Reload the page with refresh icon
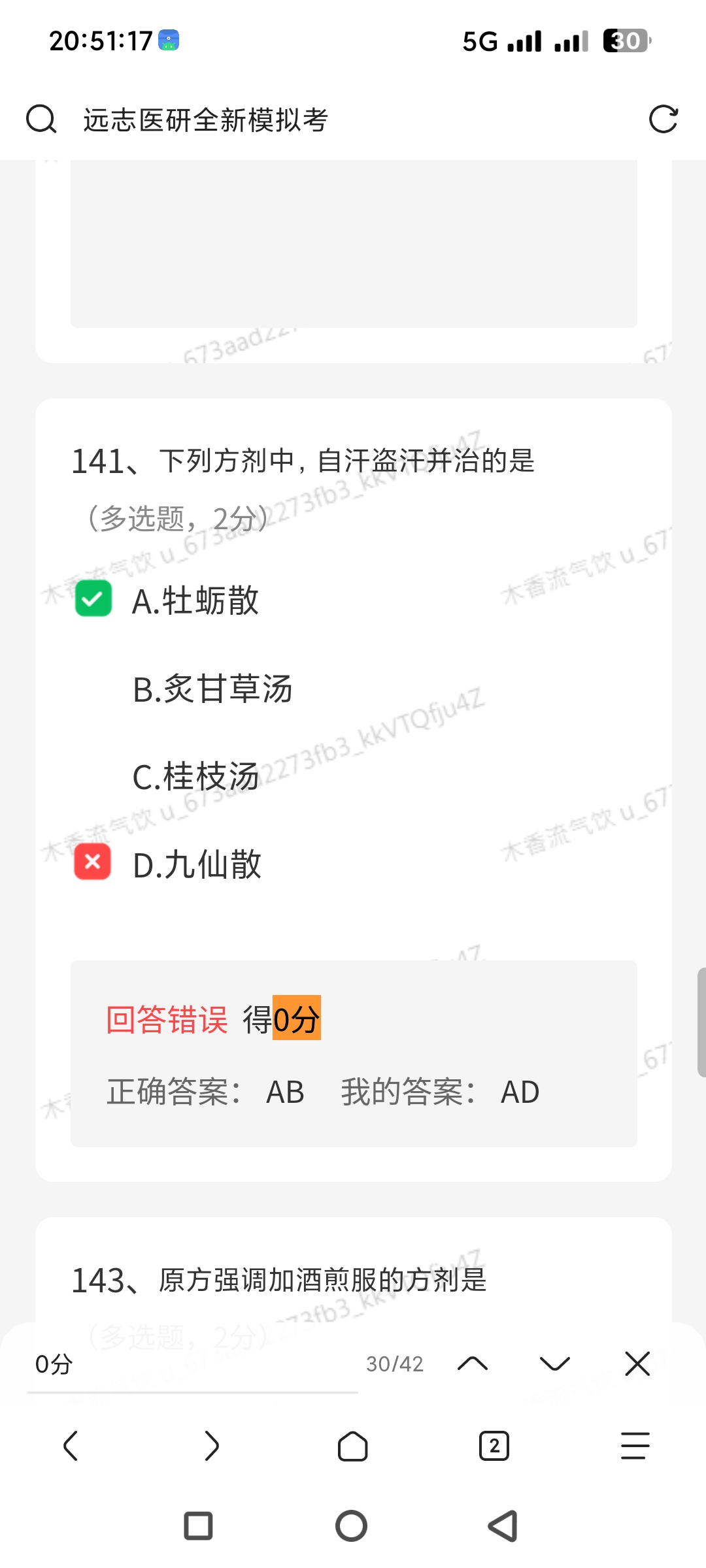This screenshot has width=706, height=1568. coord(663,120)
